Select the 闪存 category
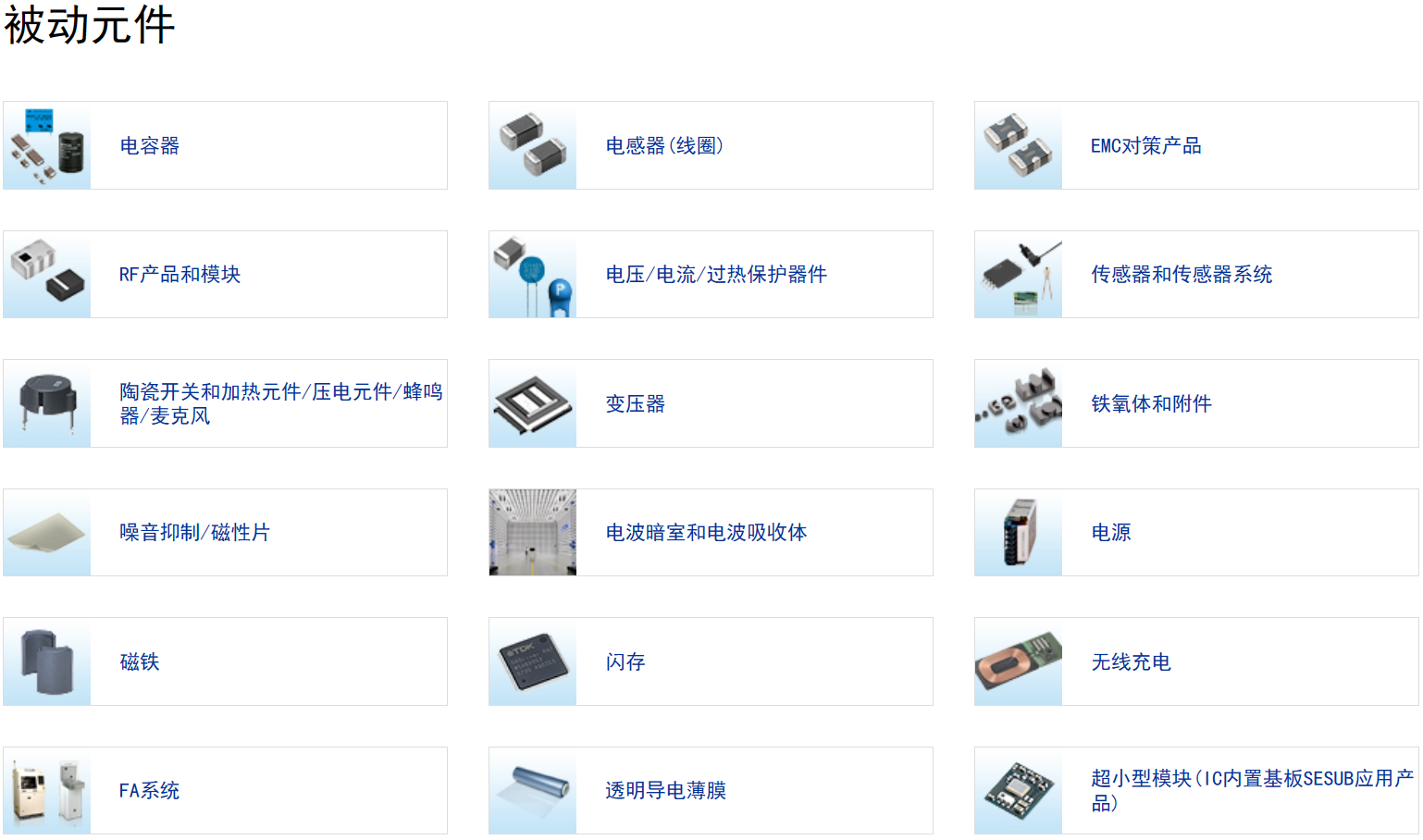Image resolution: width=1423 pixels, height=840 pixels. click(x=625, y=662)
